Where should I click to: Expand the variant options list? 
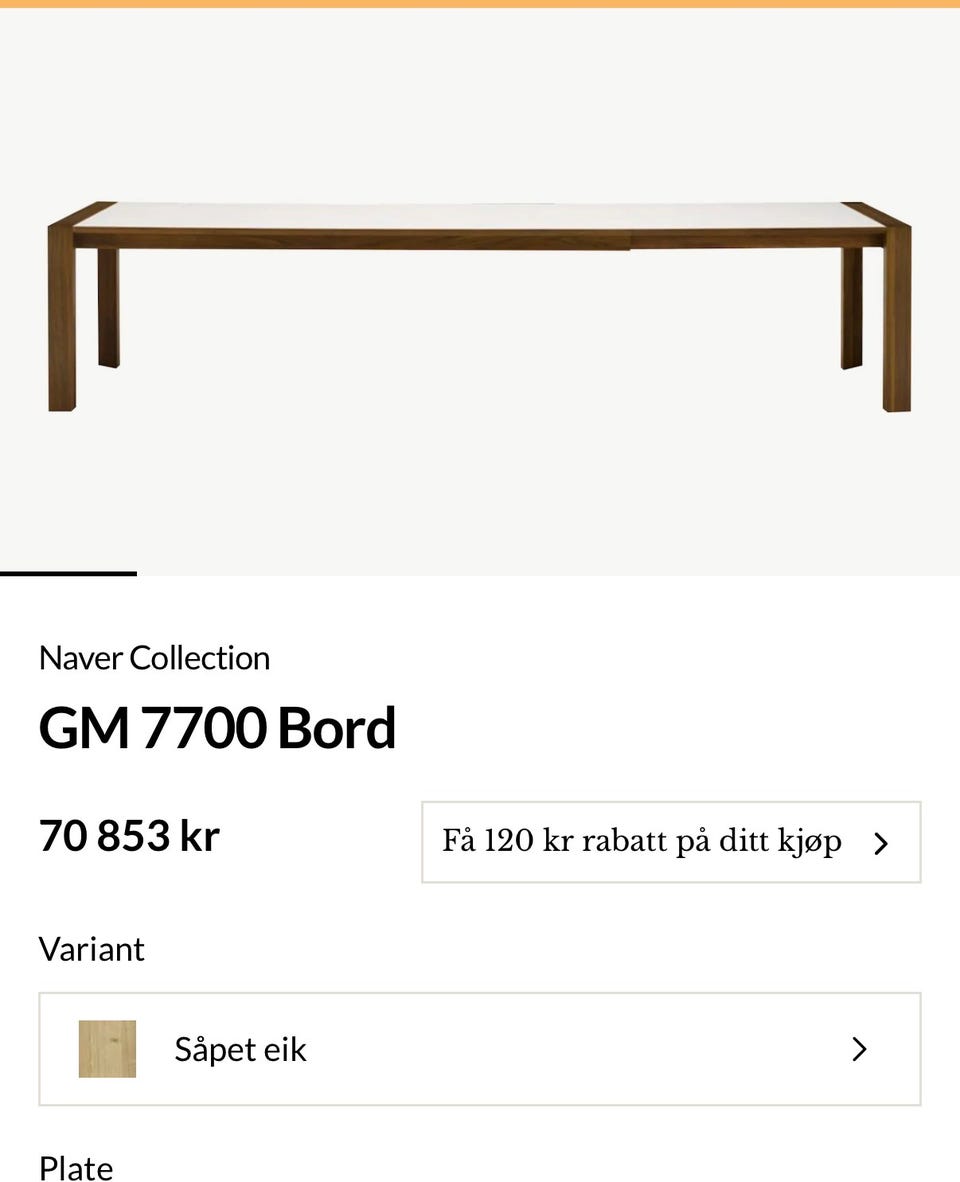point(480,1049)
